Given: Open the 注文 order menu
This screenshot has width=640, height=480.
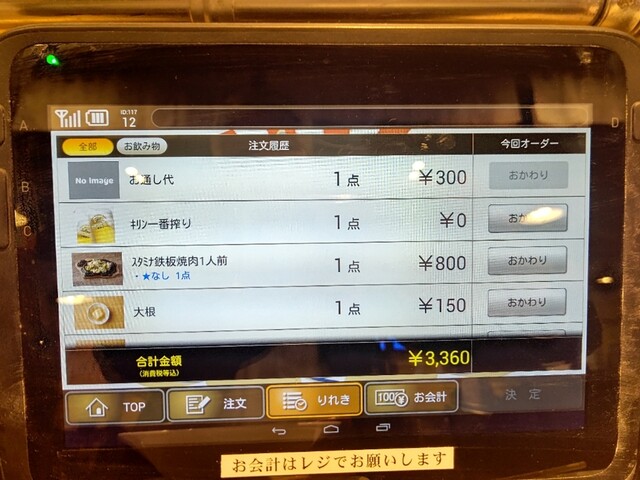Looking at the screenshot, I should [216, 404].
